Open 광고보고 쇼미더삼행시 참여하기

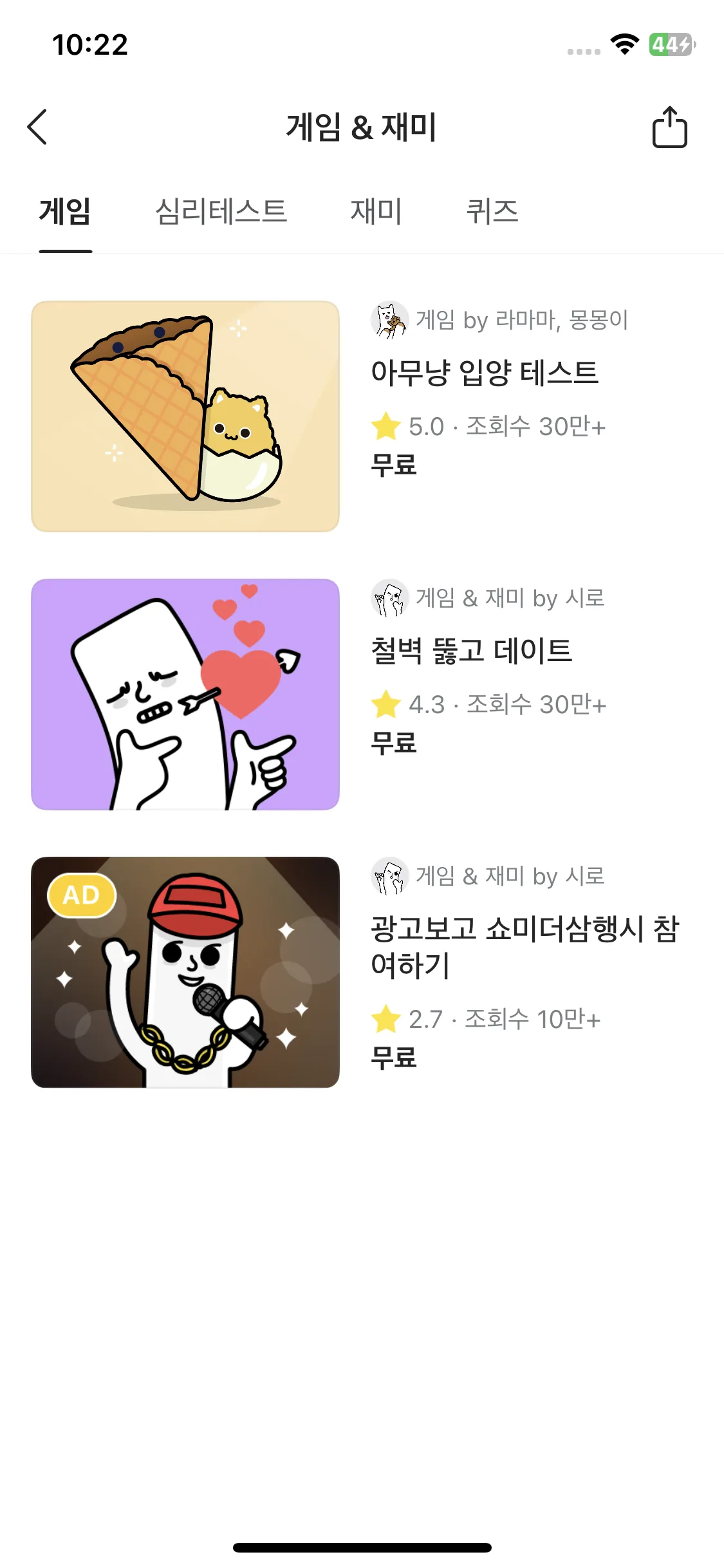[524, 946]
